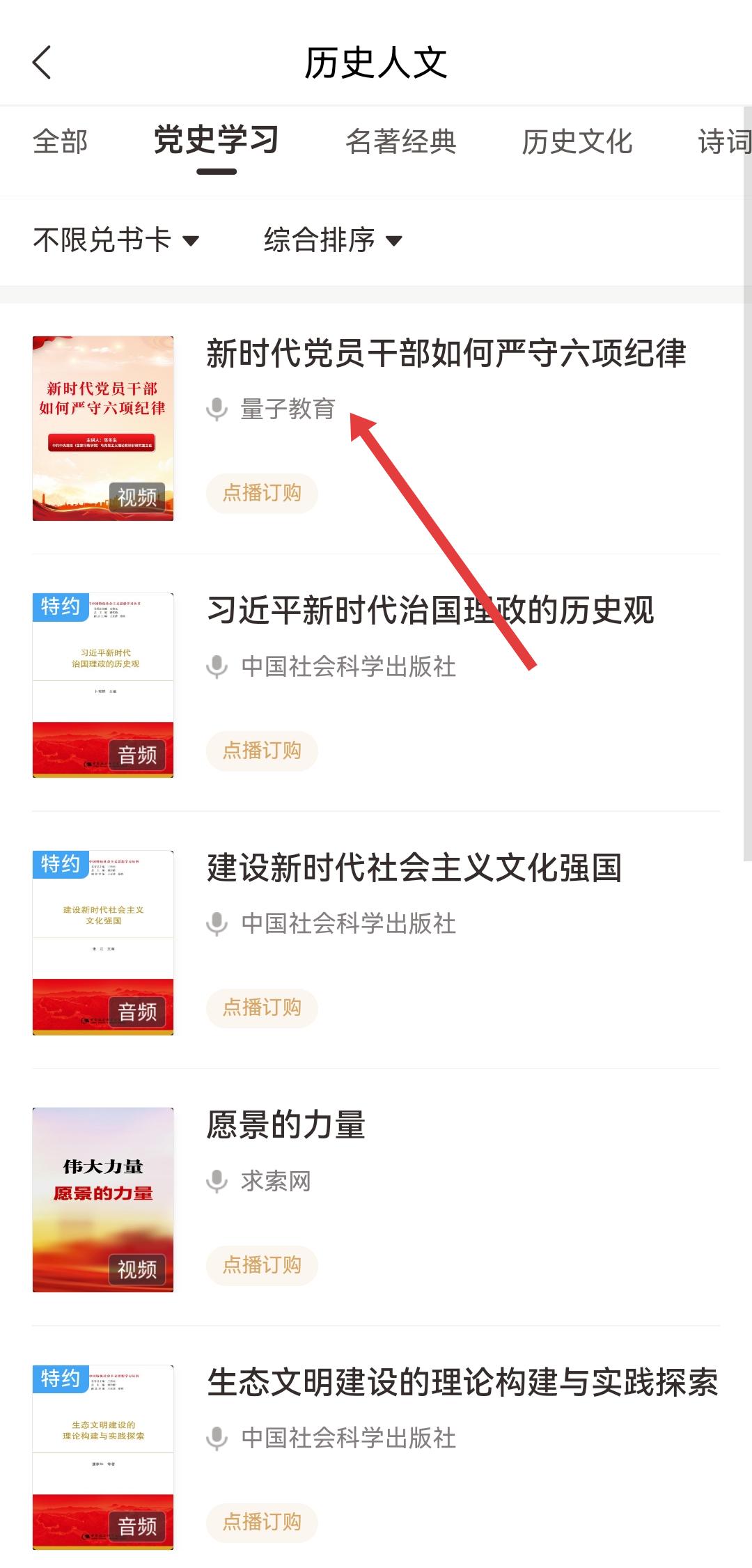Open 新时代党员干部如何严守六项纪律 course
The image size is (752, 1568).
tap(446, 353)
